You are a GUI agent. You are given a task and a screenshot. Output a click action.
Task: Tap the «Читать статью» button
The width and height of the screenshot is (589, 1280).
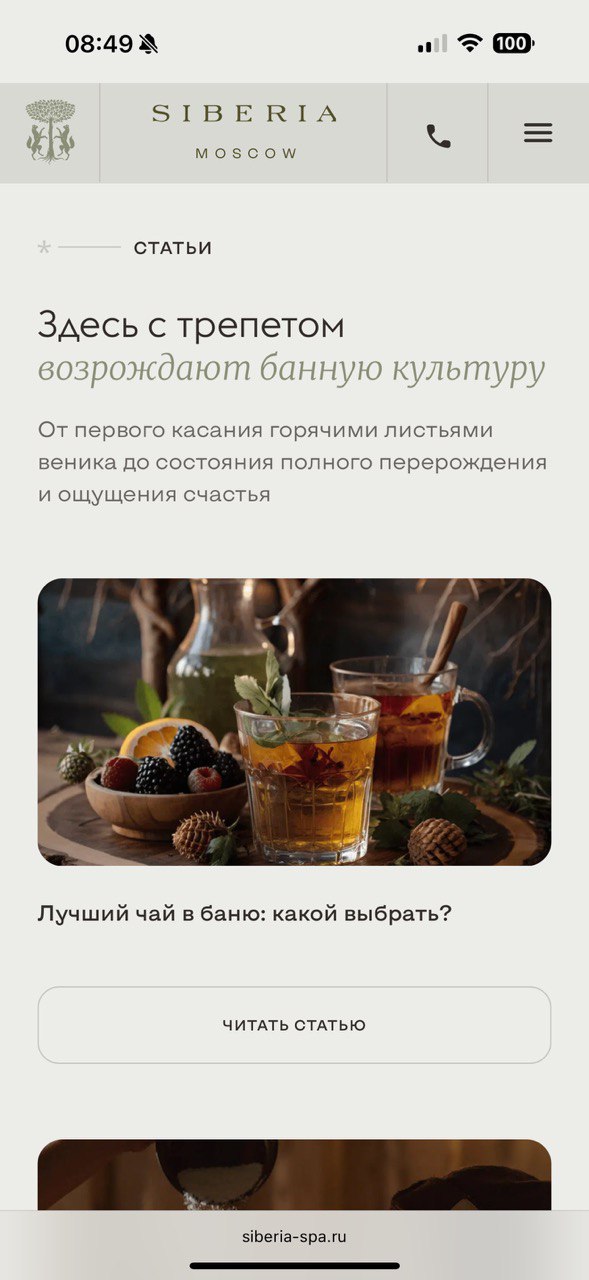(x=294, y=1025)
